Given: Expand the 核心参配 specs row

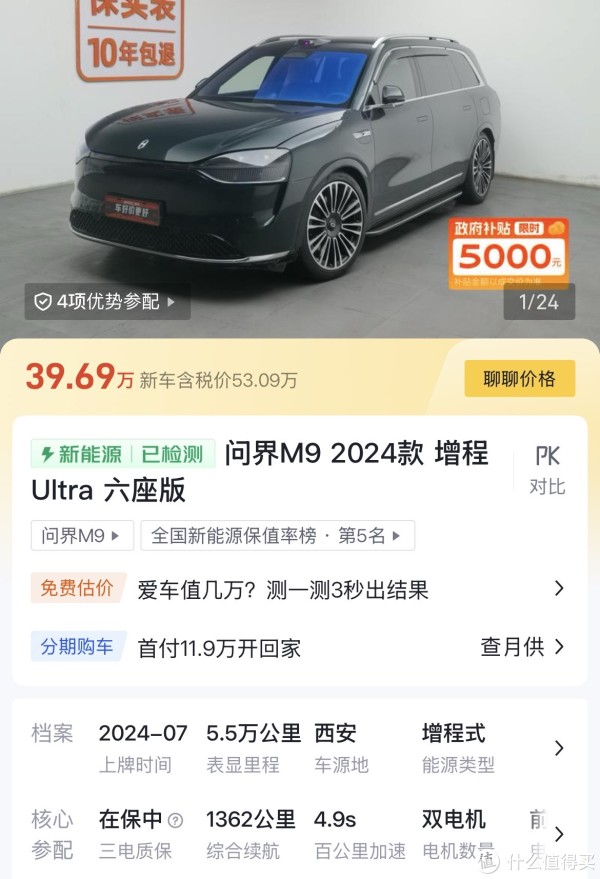Looking at the screenshot, I should tap(559, 834).
